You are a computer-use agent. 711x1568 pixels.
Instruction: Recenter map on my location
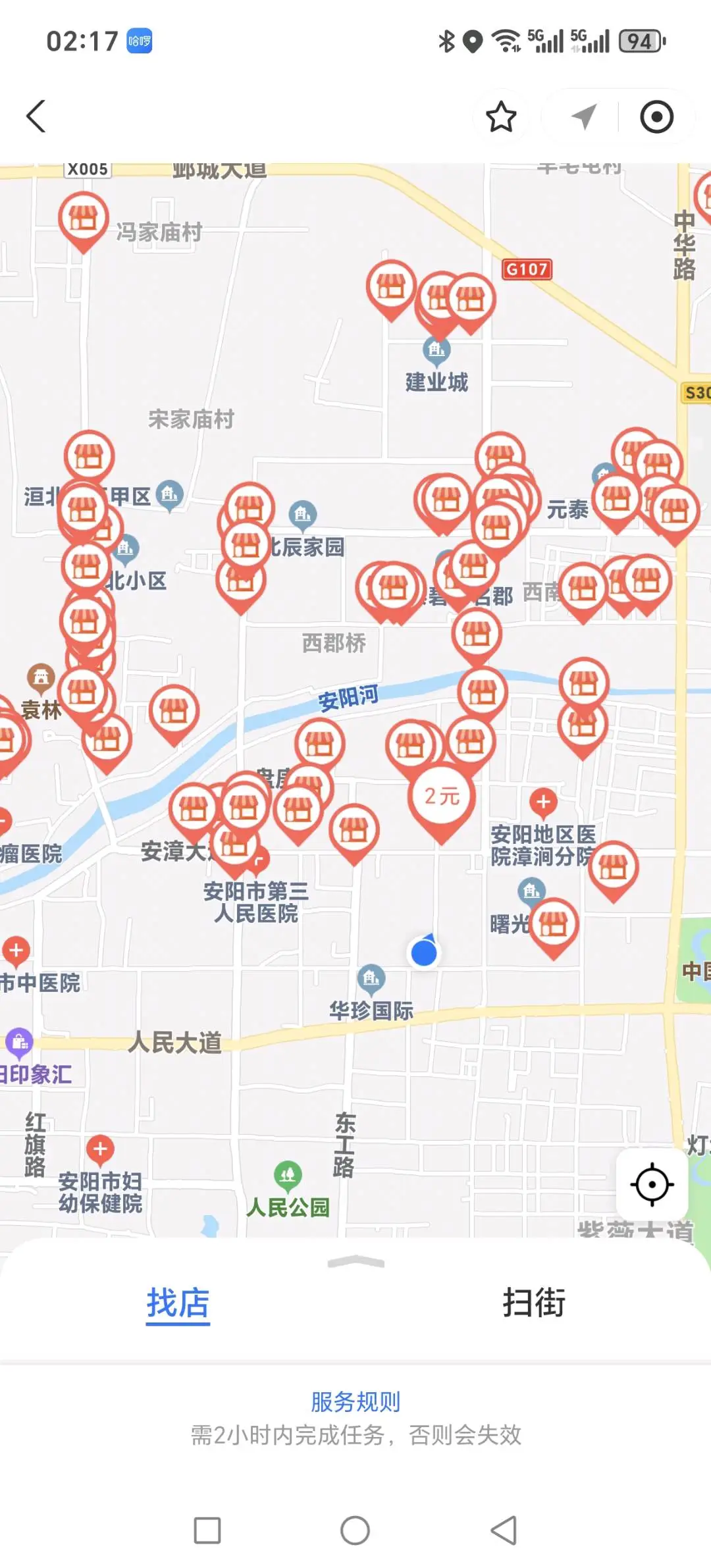click(x=652, y=1184)
